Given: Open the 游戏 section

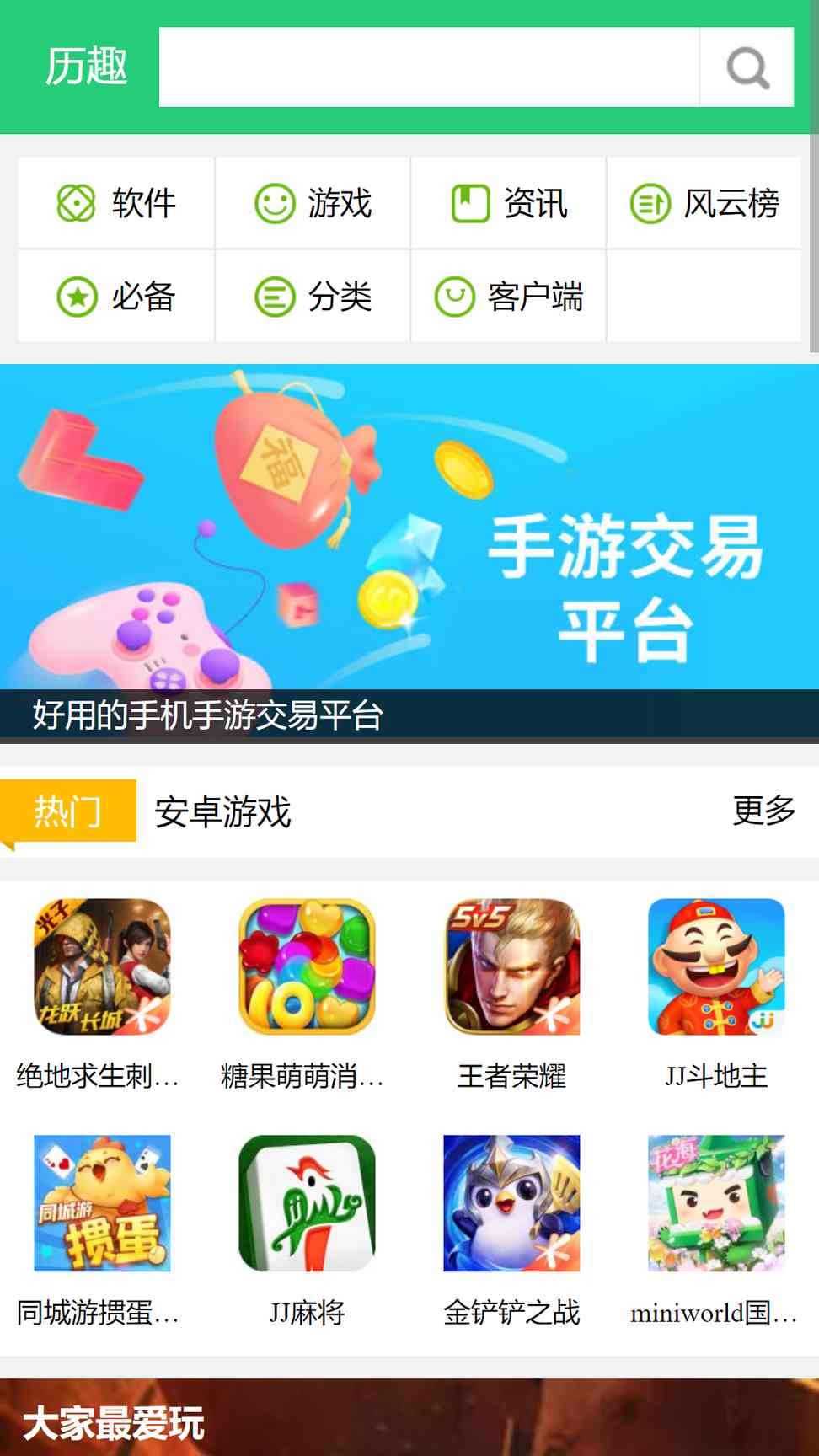Looking at the screenshot, I should pos(313,203).
